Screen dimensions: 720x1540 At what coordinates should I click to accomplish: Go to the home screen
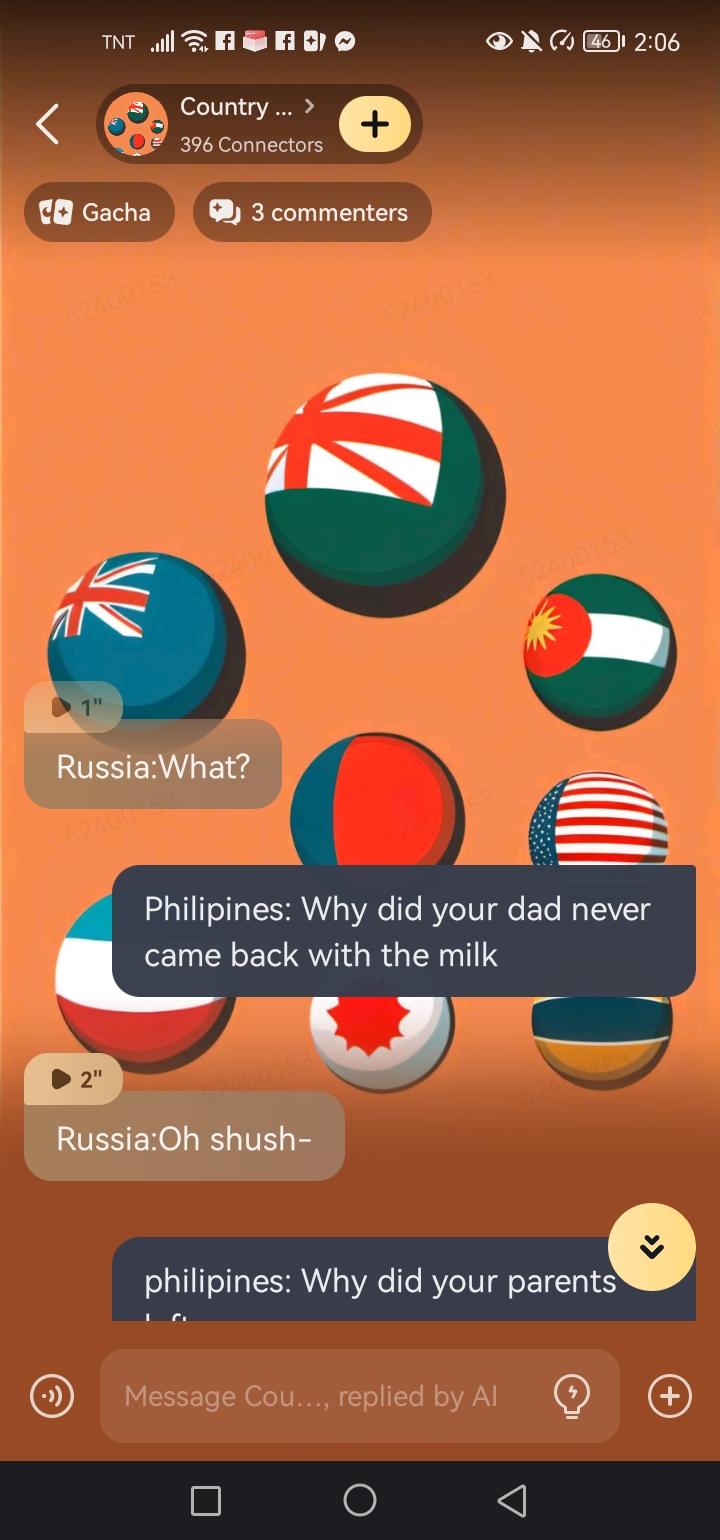(360, 1500)
